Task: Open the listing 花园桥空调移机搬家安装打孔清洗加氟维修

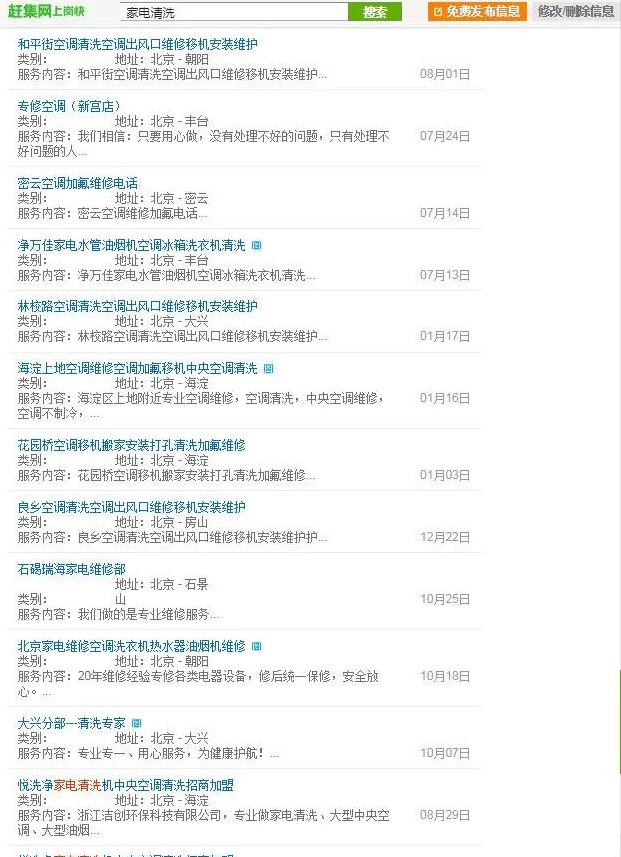Action: 131,445
